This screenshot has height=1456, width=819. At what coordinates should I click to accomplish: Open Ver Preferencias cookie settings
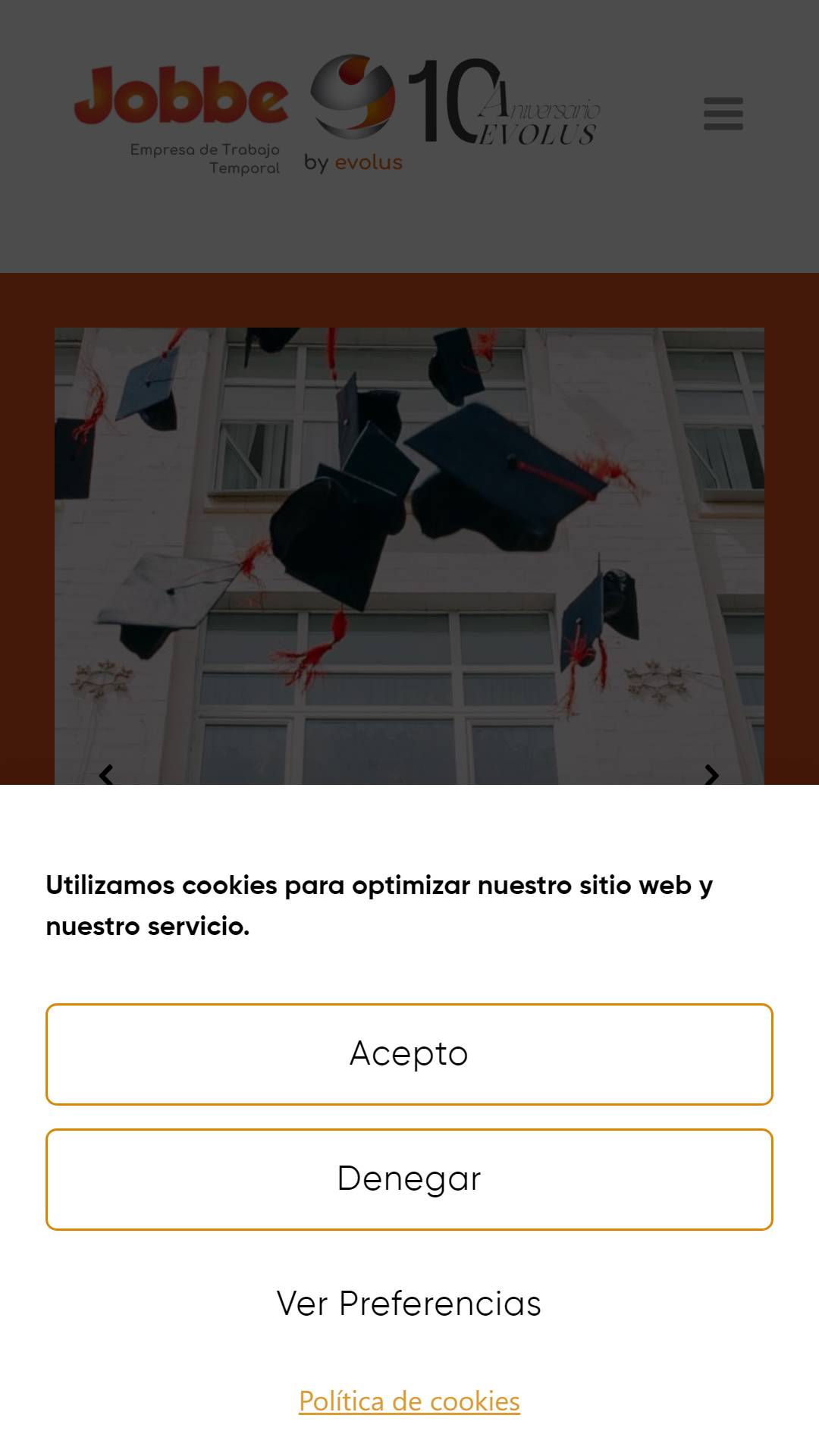(x=409, y=1304)
